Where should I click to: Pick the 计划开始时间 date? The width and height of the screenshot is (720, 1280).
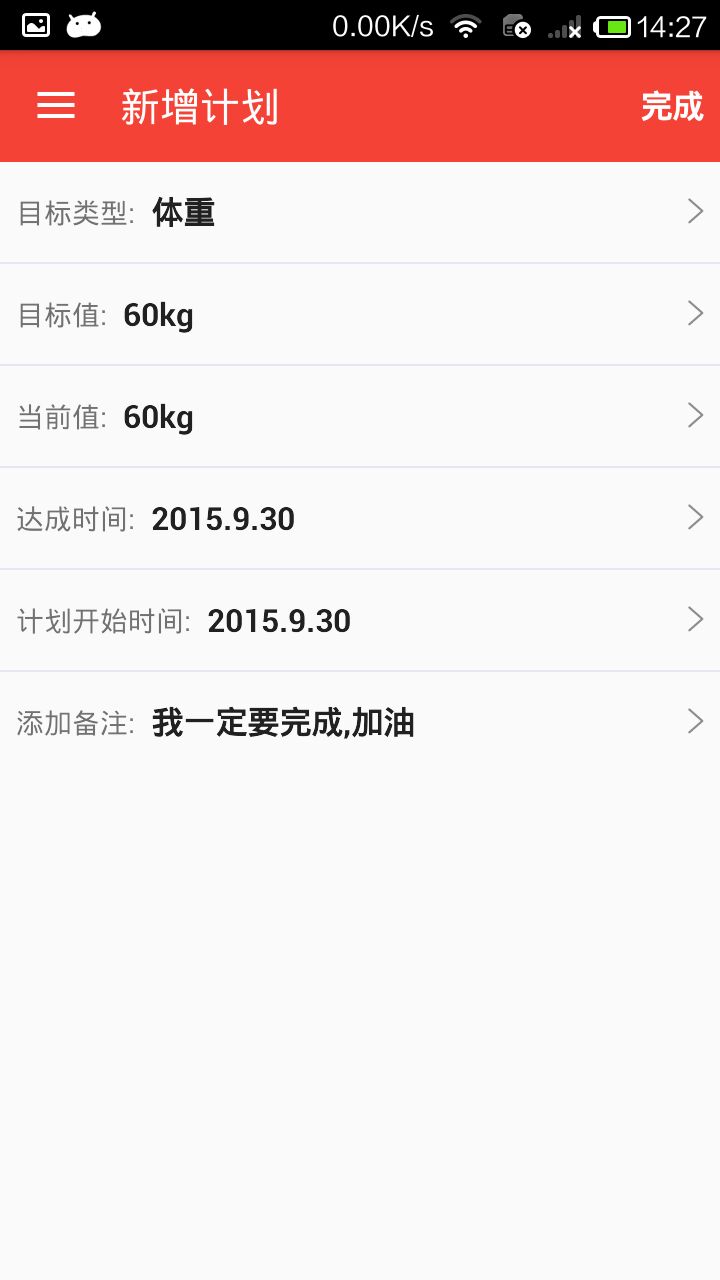click(360, 621)
